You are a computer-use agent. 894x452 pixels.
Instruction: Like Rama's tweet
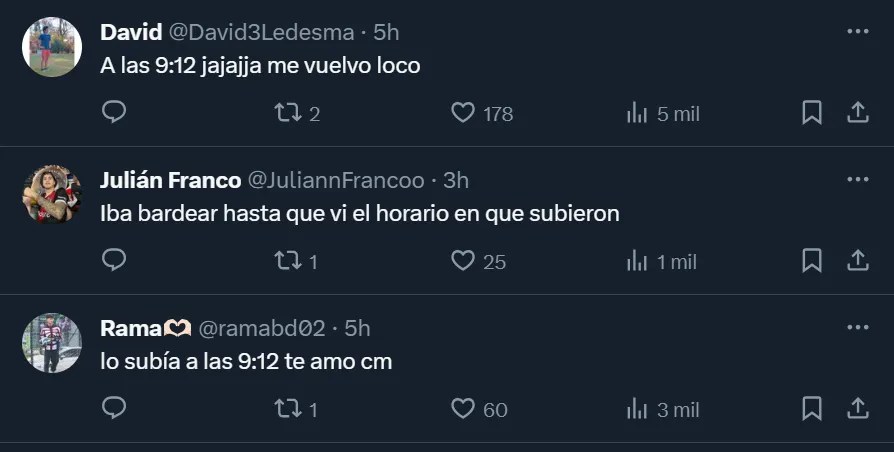462,409
